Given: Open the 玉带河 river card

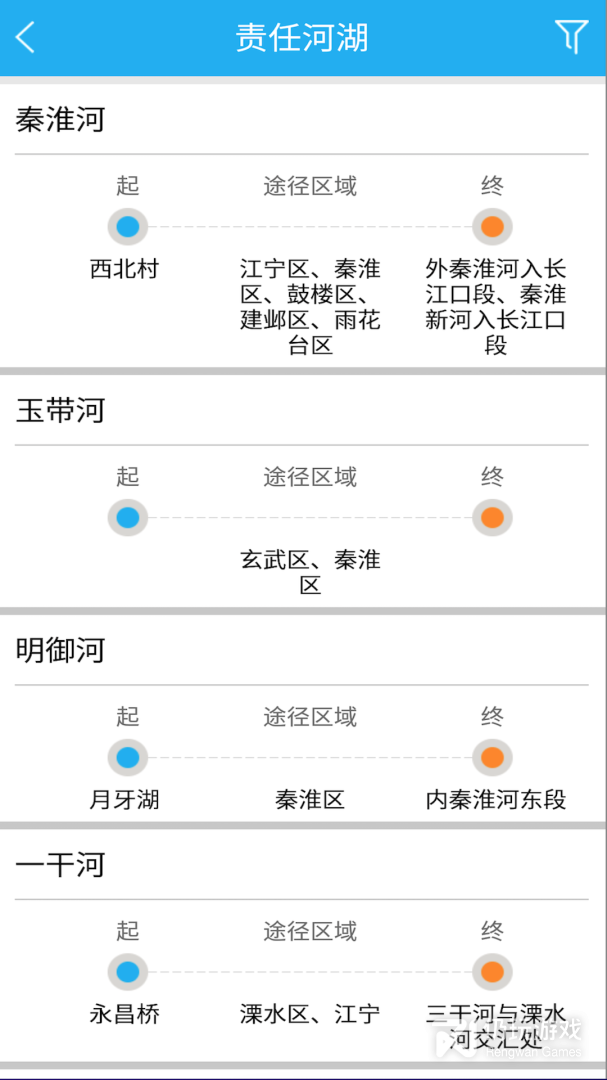Looking at the screenshot, I should (303, 491).
